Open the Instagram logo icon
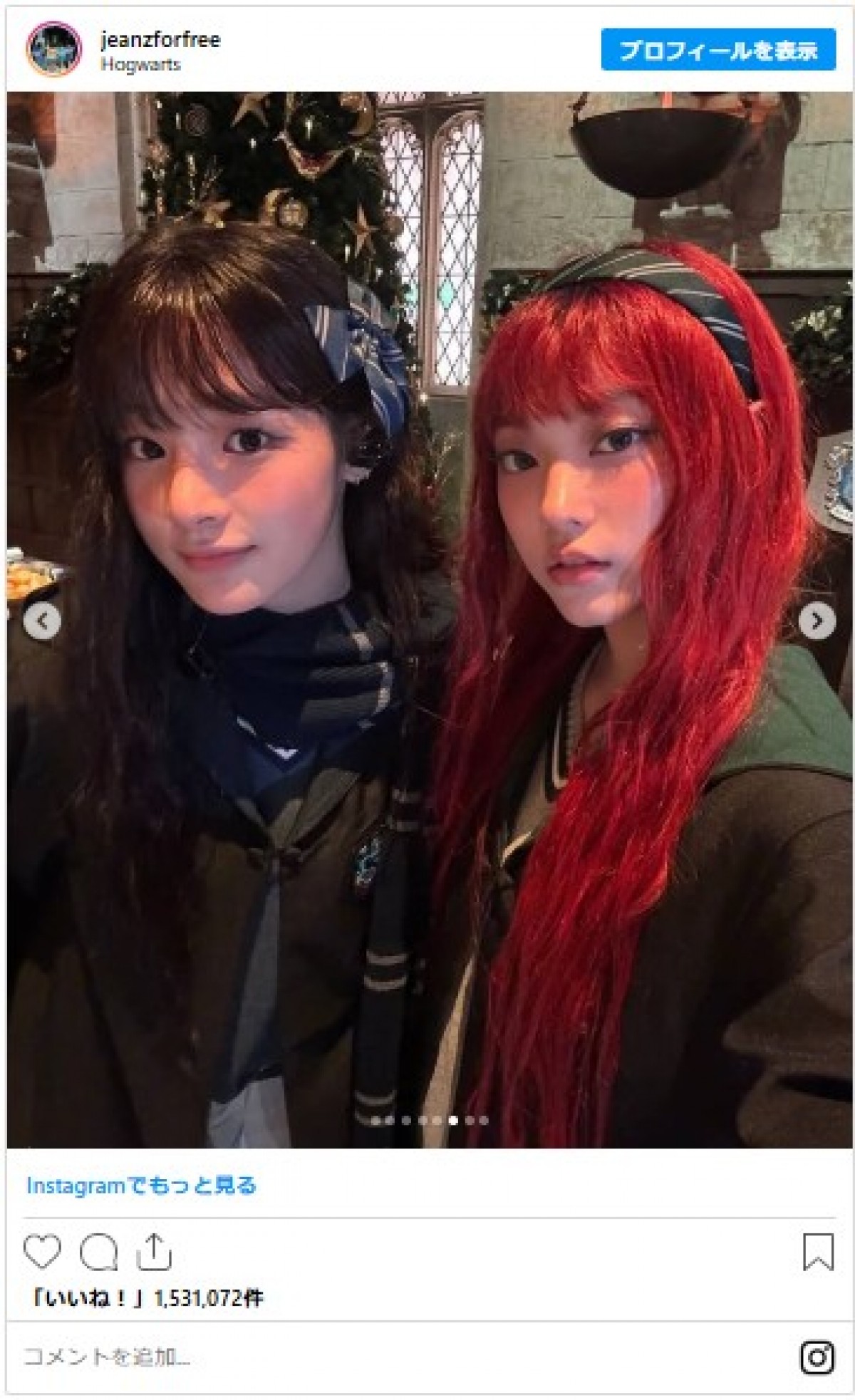 (817, 1357)
